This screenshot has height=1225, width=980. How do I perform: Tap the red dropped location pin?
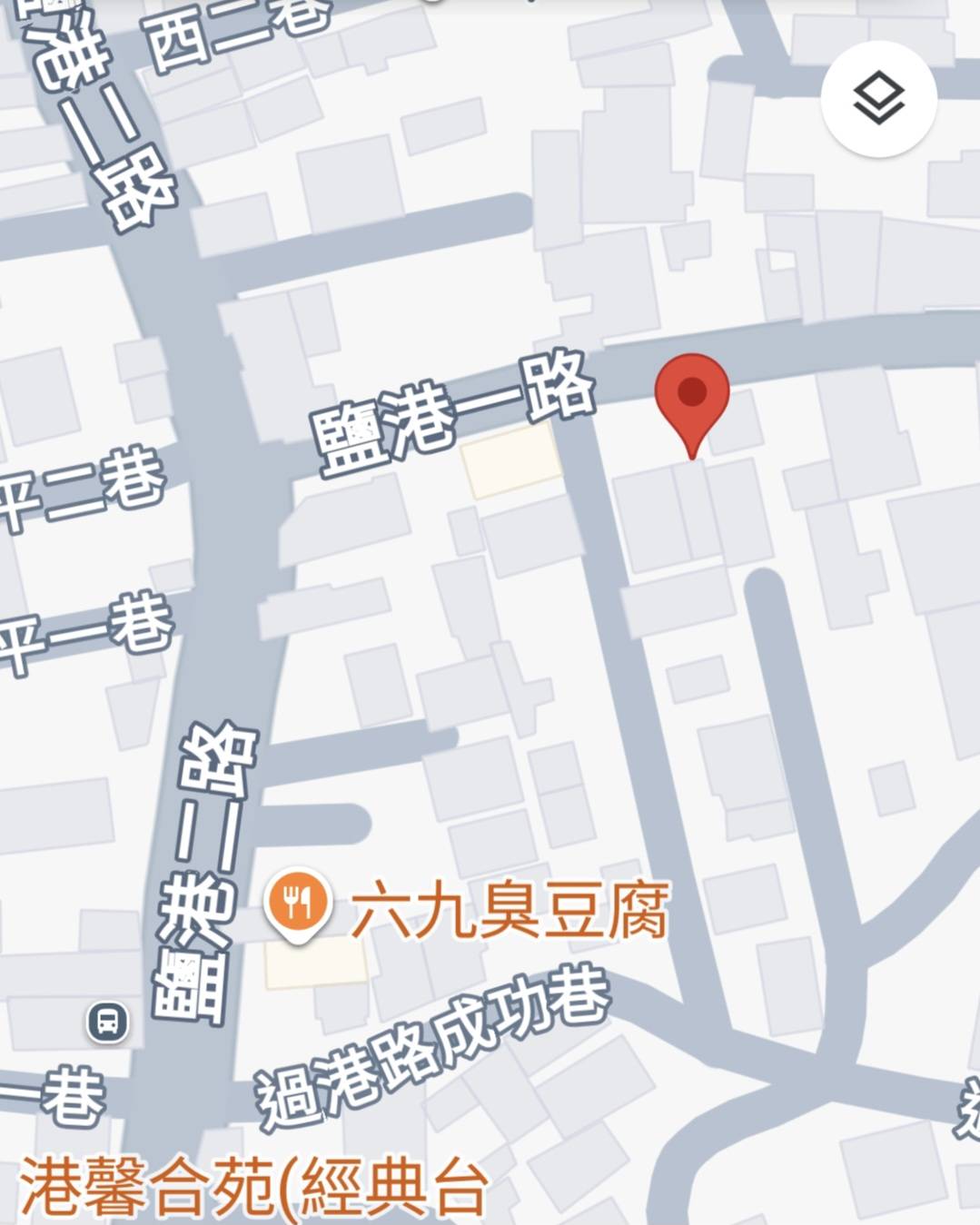point(692,396)
